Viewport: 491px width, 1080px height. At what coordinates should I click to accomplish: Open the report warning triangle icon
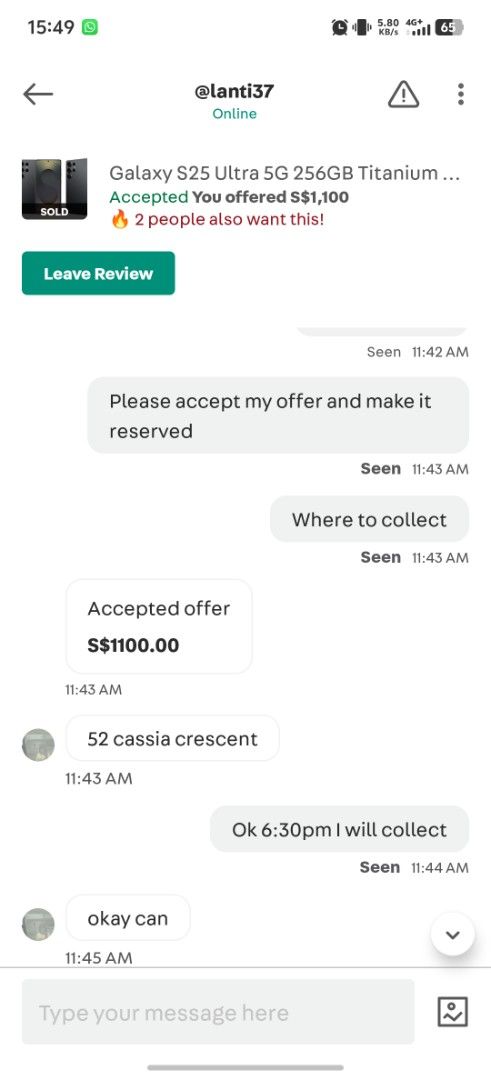click(x=404, y=94)
